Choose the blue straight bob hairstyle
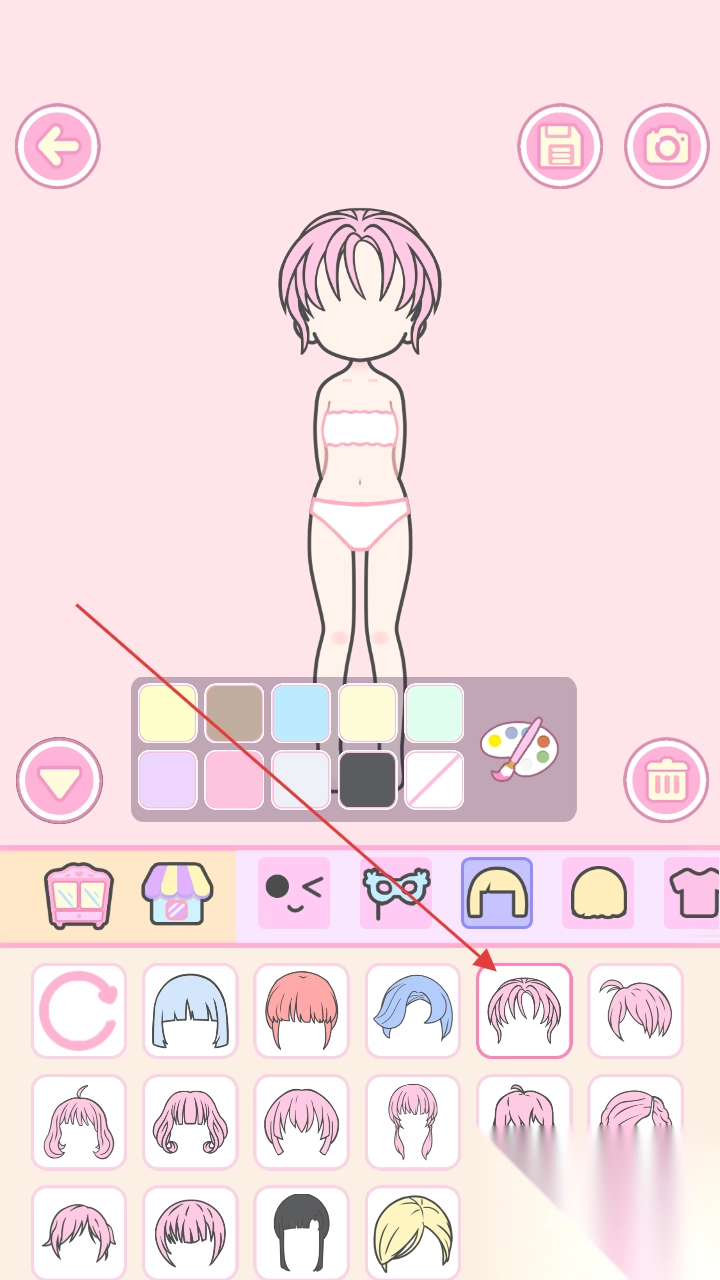Image resolution: width=720 pixels, height=1280 pixels. (190, 1010)
